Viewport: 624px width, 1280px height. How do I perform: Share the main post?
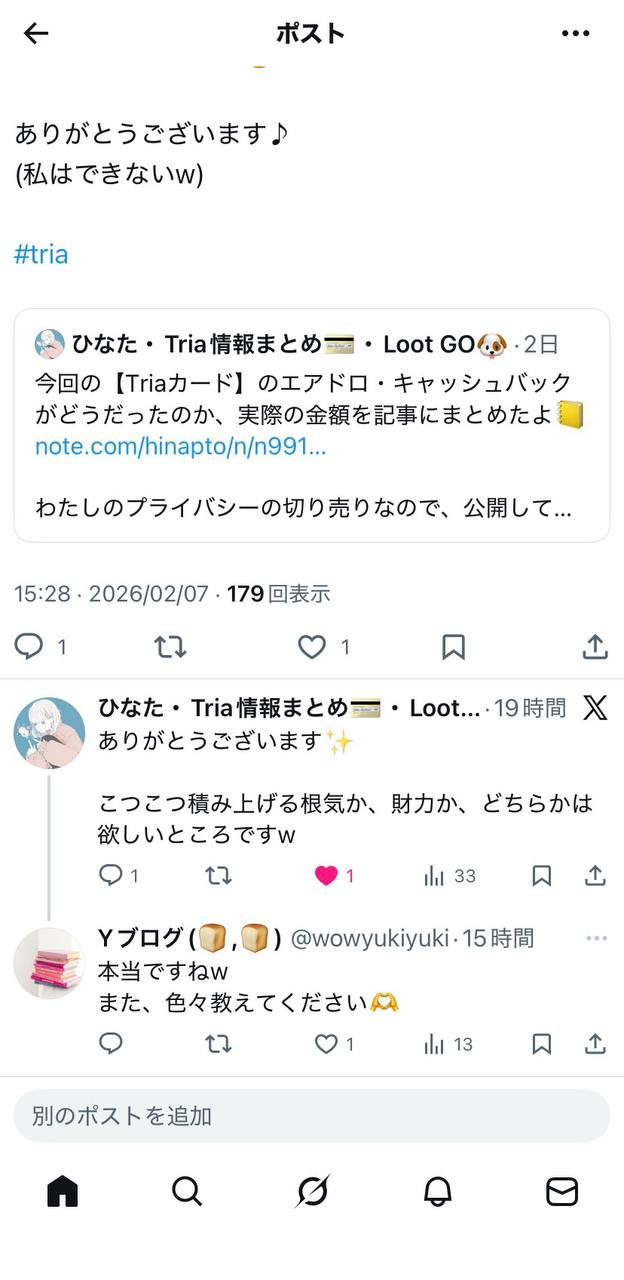pos(595,647)
